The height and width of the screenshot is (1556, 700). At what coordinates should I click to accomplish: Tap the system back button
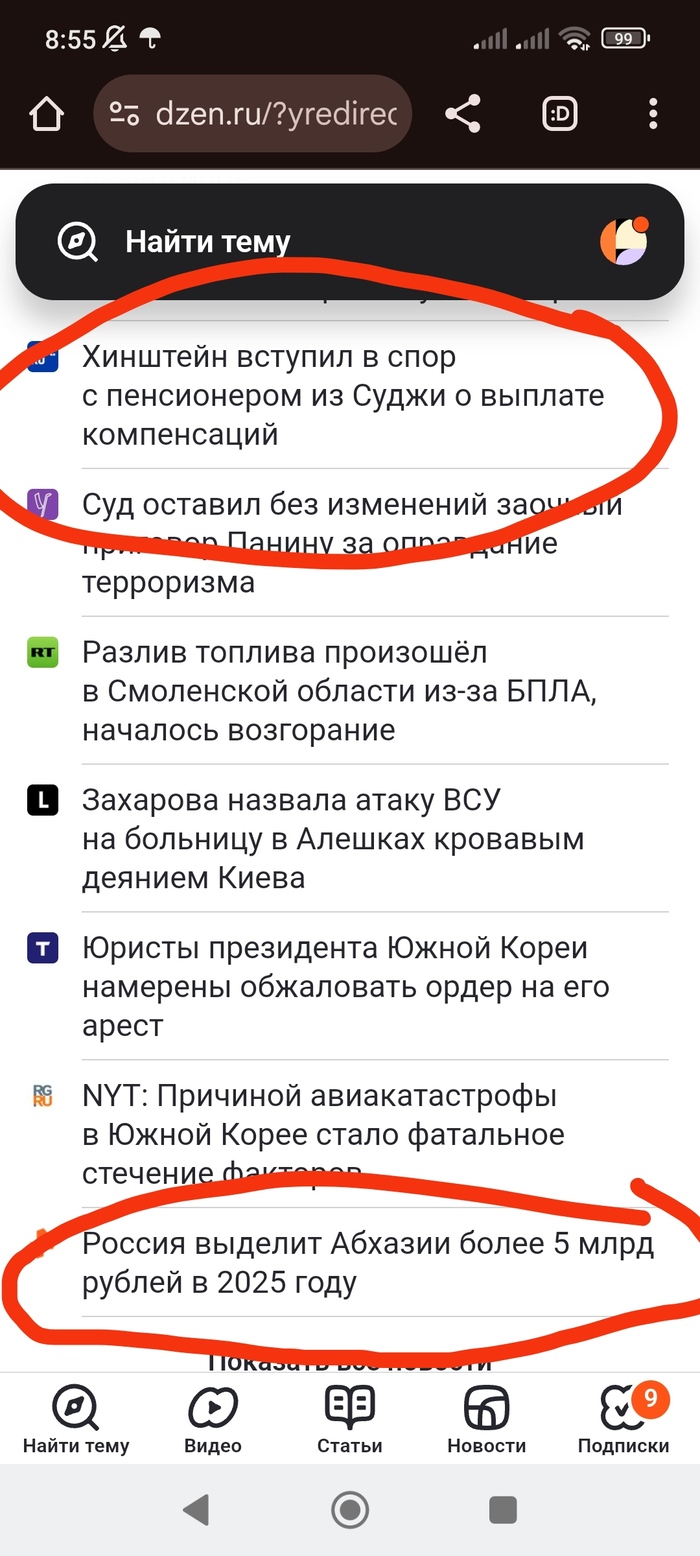(x=197, y=1509)
